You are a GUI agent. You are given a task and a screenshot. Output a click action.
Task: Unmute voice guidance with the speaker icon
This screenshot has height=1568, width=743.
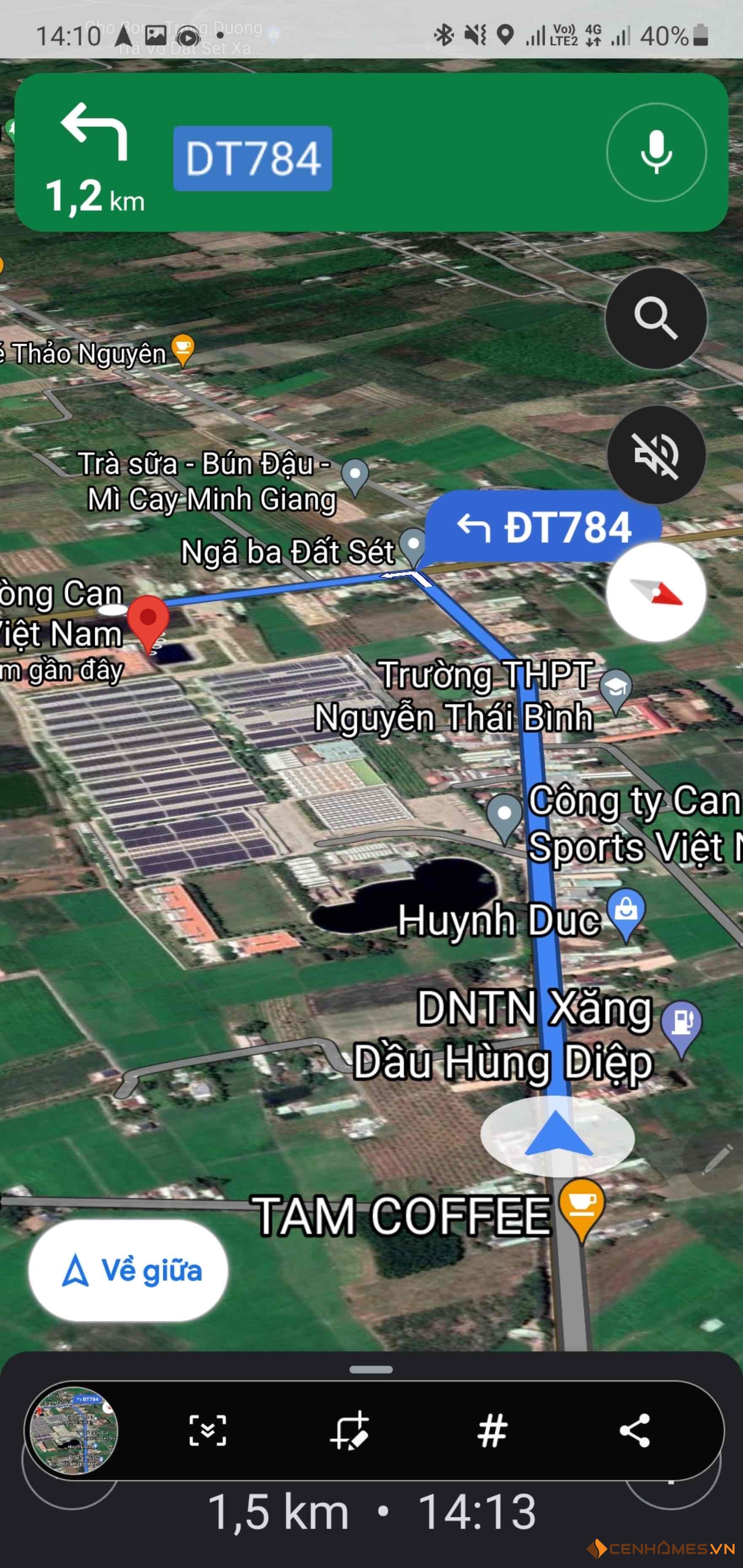click(x=656, y=454)
